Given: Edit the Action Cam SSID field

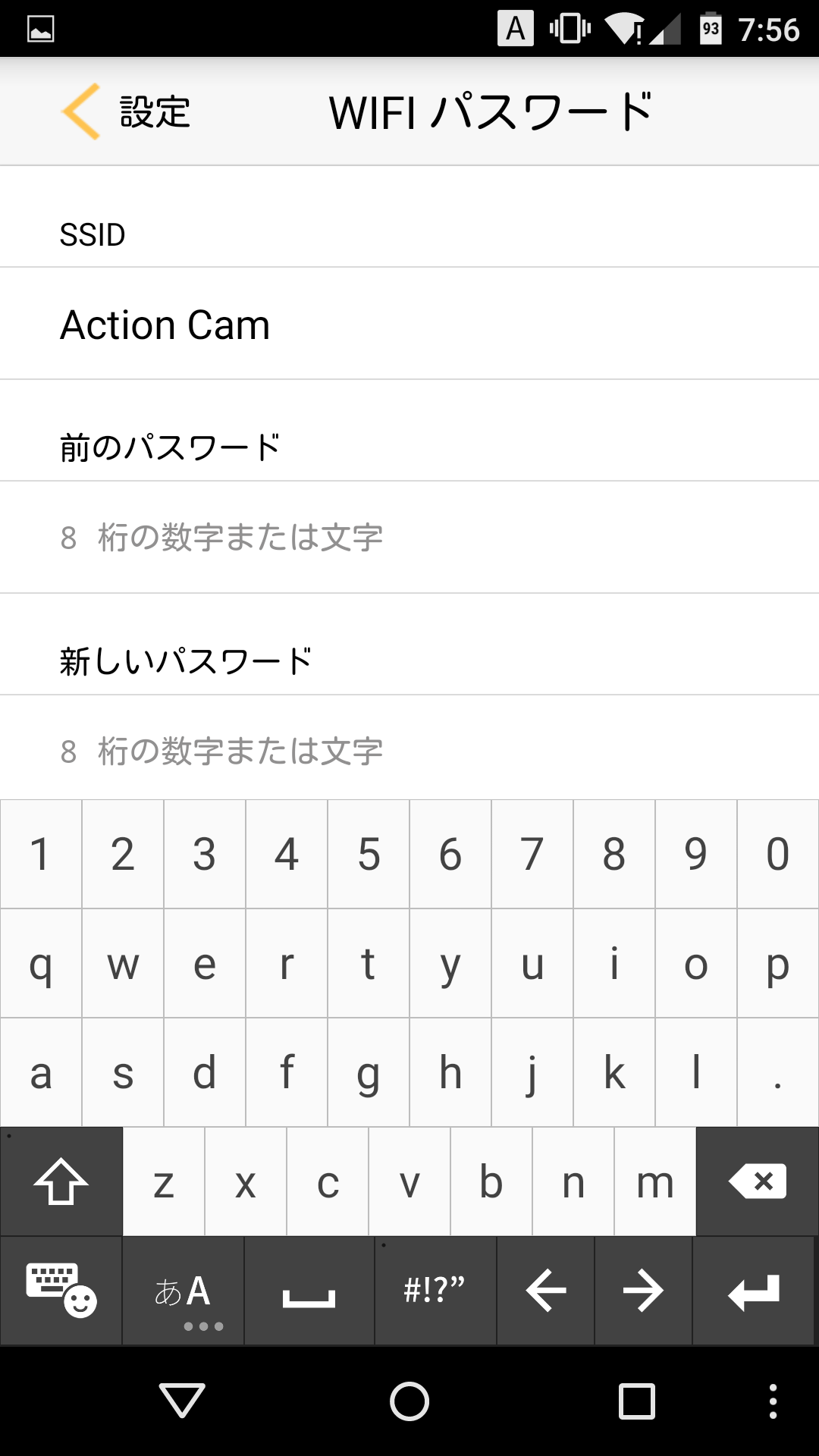Looking at the screenshot, I should (409, 324).
